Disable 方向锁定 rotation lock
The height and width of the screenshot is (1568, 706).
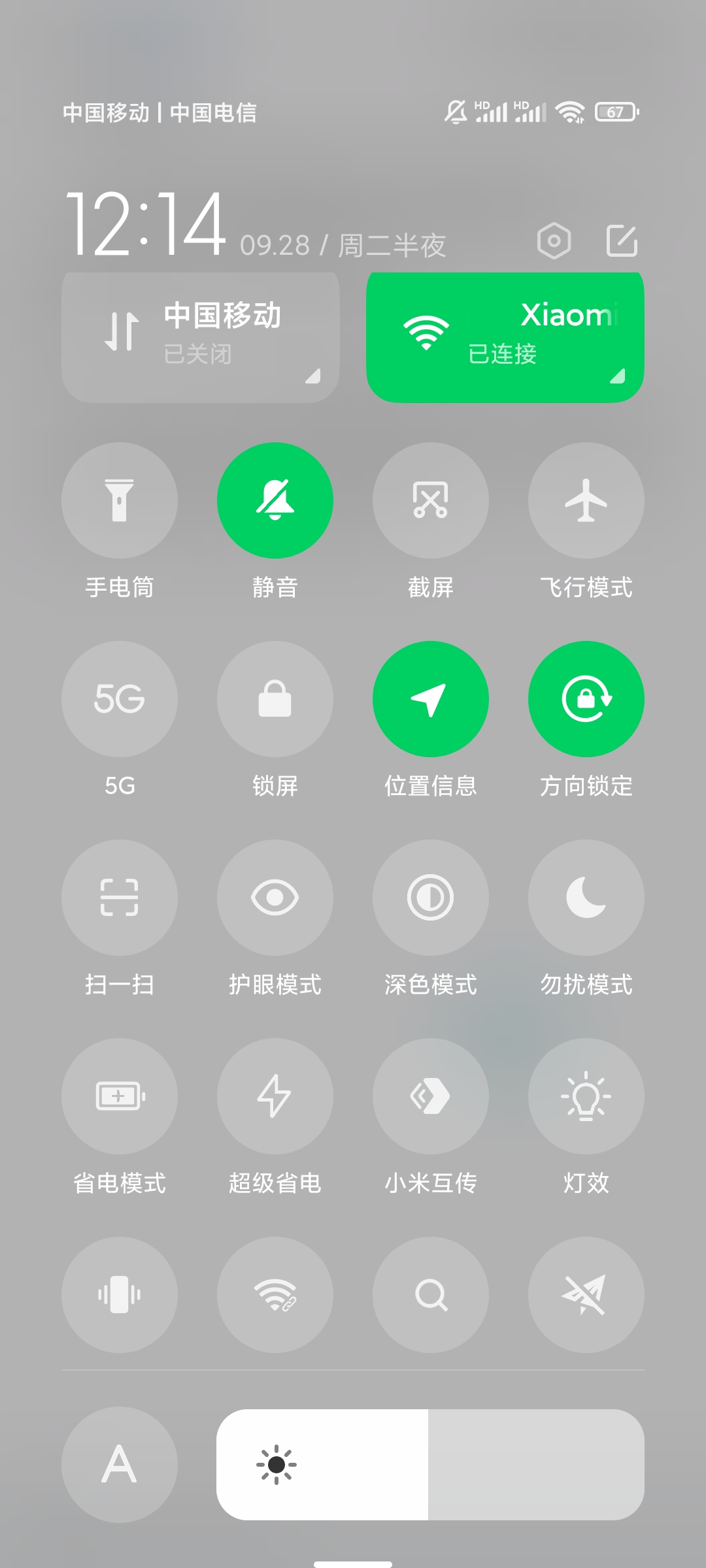586,699
